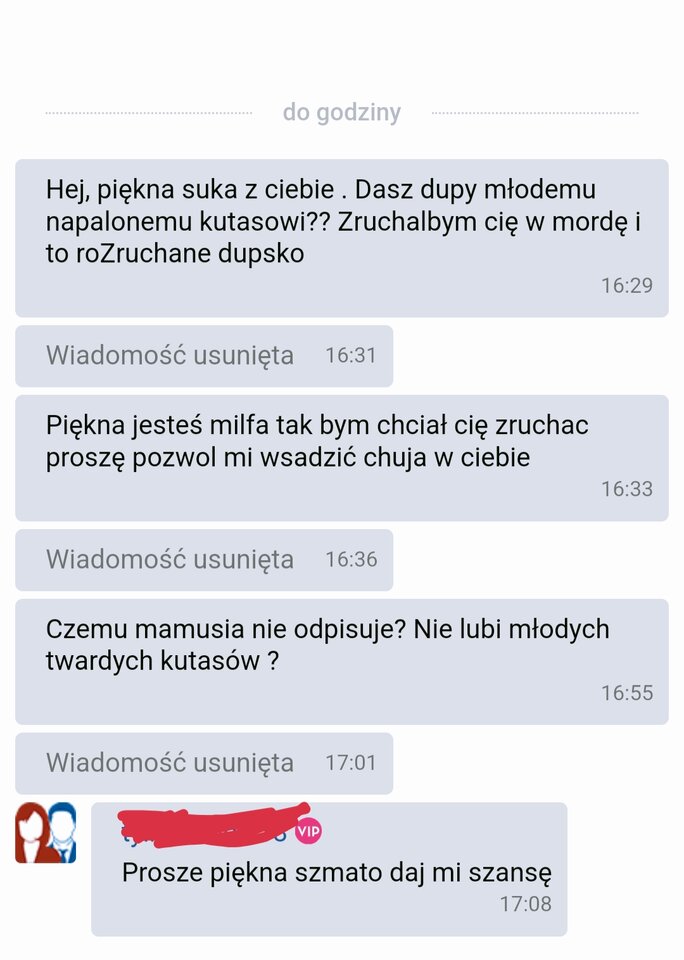Open the sender's profile avatar
Screen dimensions: 684x960
pyautogui.click(x=46, y=832)
